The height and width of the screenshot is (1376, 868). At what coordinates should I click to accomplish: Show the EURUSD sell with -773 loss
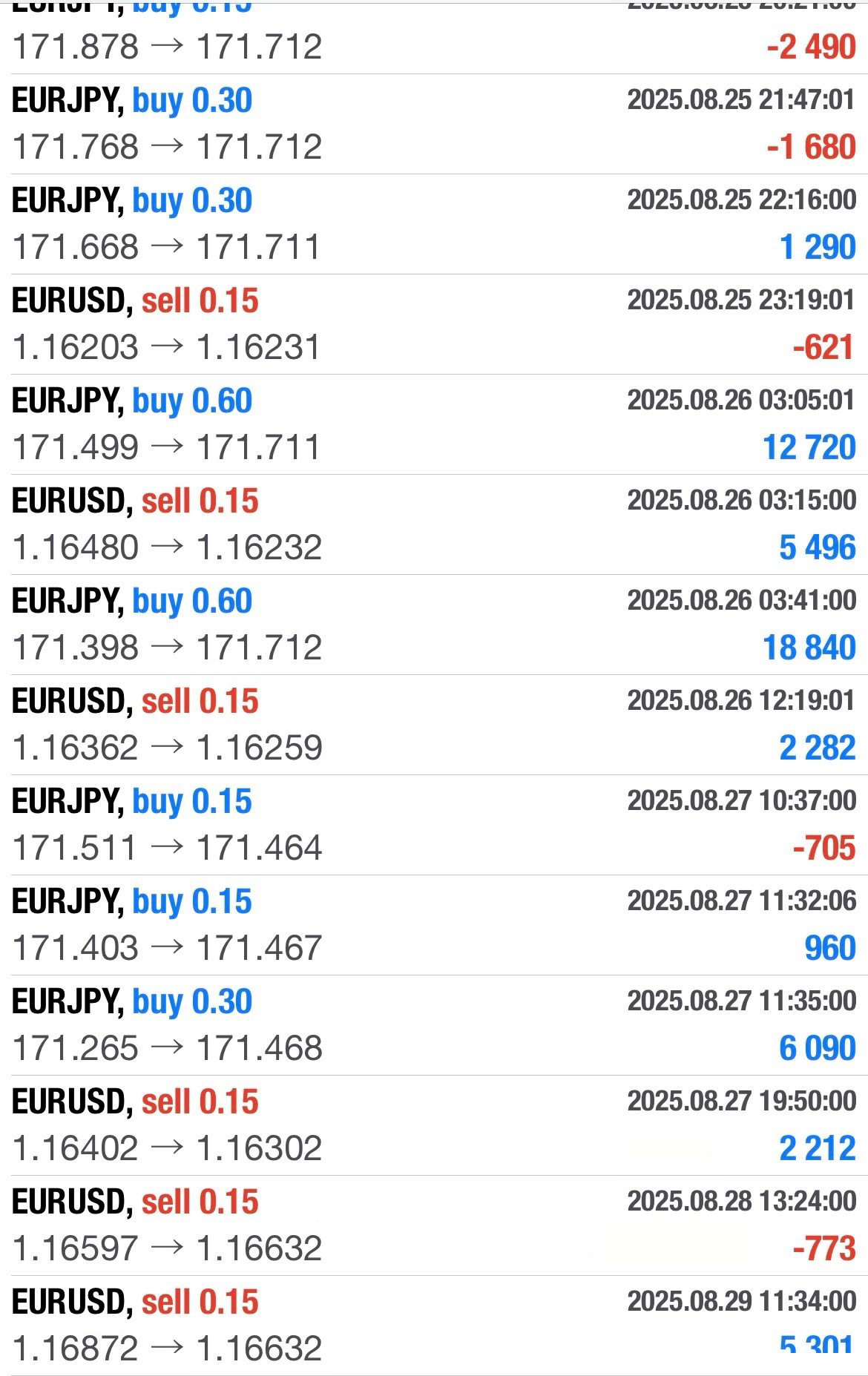434,1225
